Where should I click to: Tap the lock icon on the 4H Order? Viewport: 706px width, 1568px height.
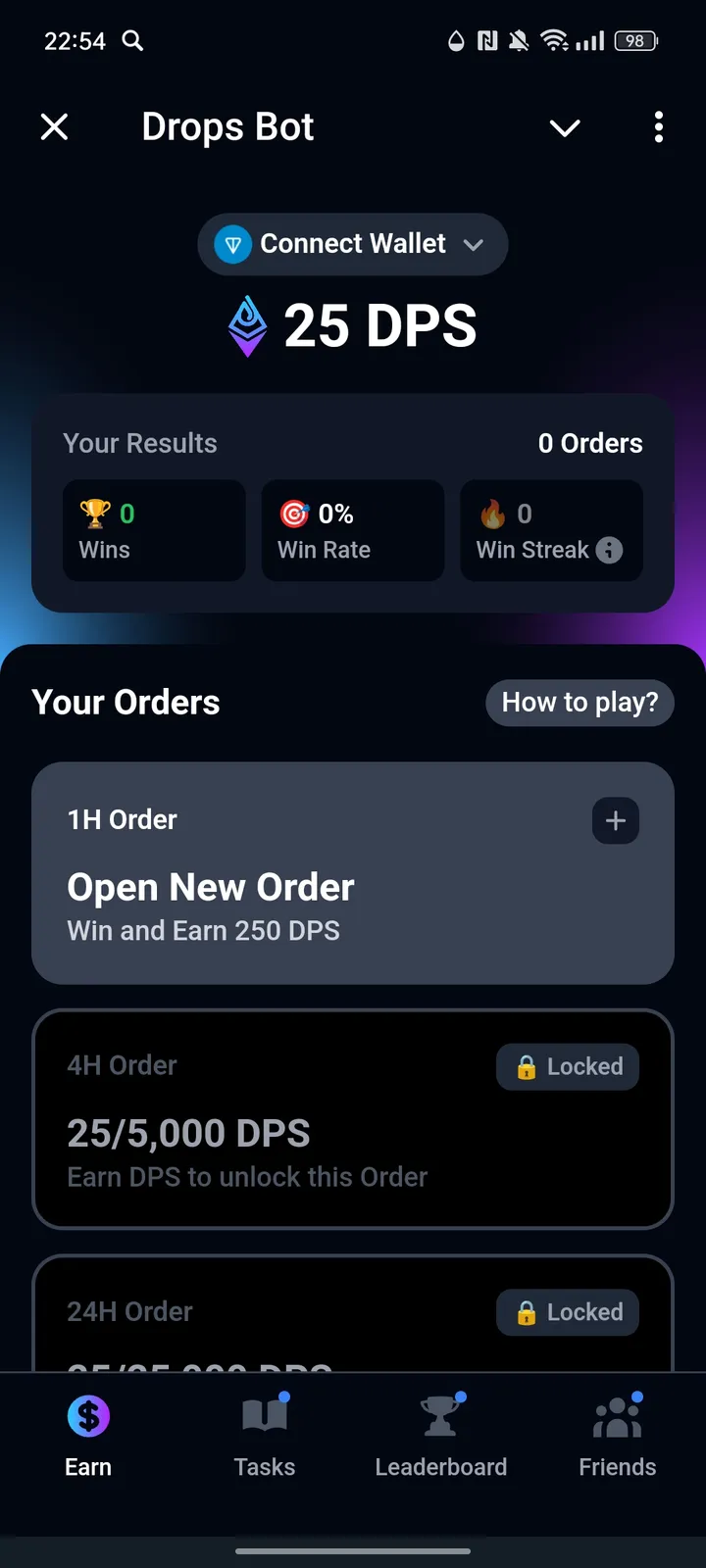(527, 1066)
